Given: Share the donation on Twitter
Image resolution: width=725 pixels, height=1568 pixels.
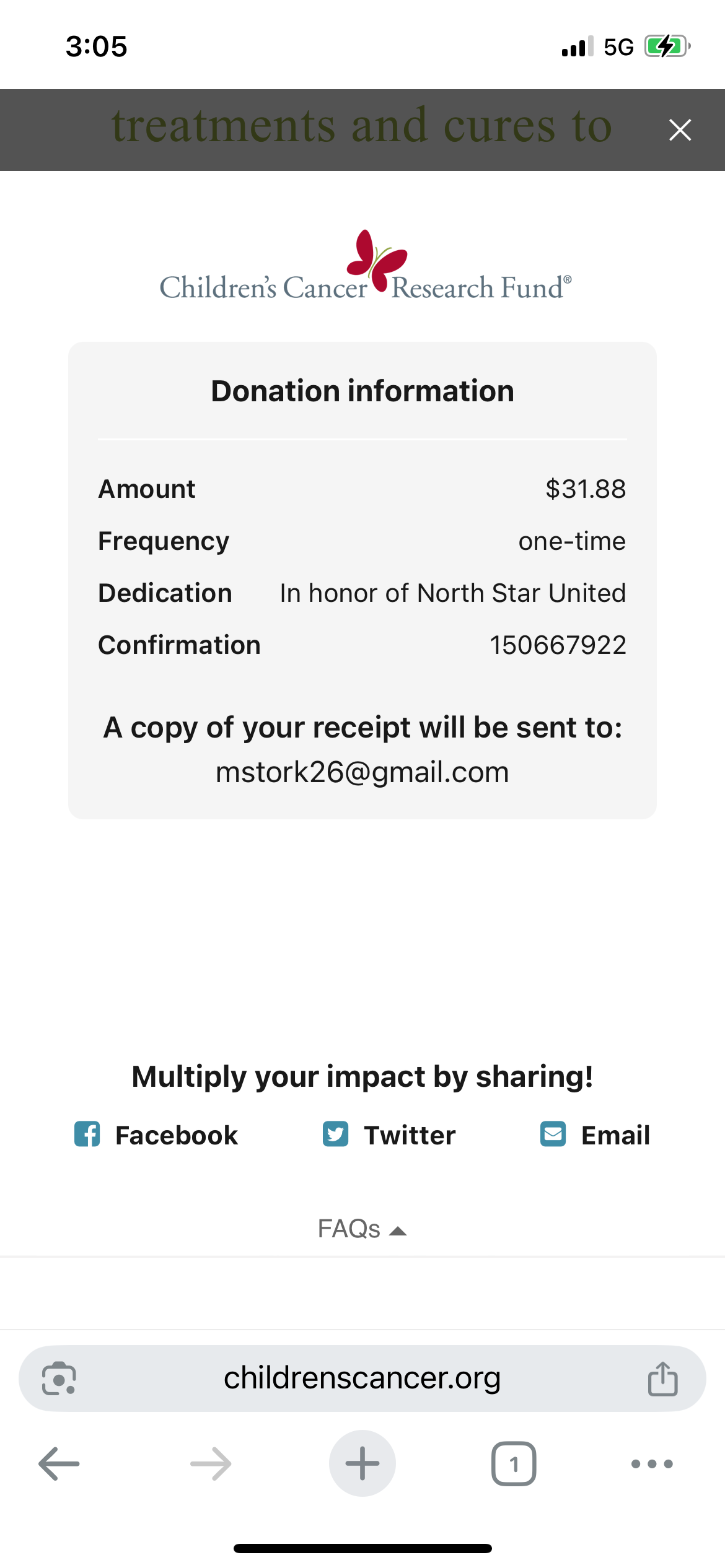Looking at the screenshot, I should pyautogui.click(x=389, y=1135).
